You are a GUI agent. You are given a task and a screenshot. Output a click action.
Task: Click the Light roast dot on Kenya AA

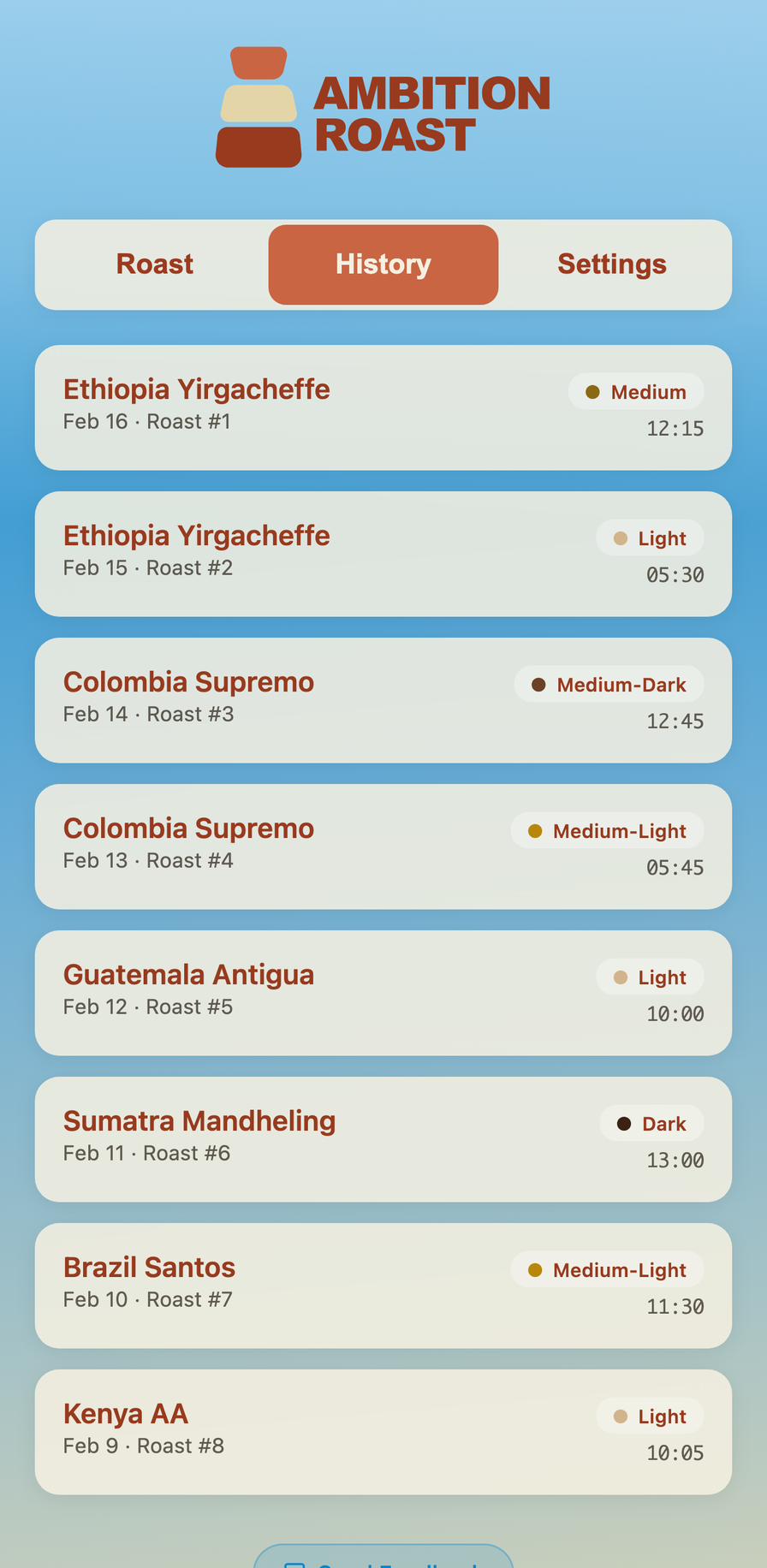tap(619, 1417)
